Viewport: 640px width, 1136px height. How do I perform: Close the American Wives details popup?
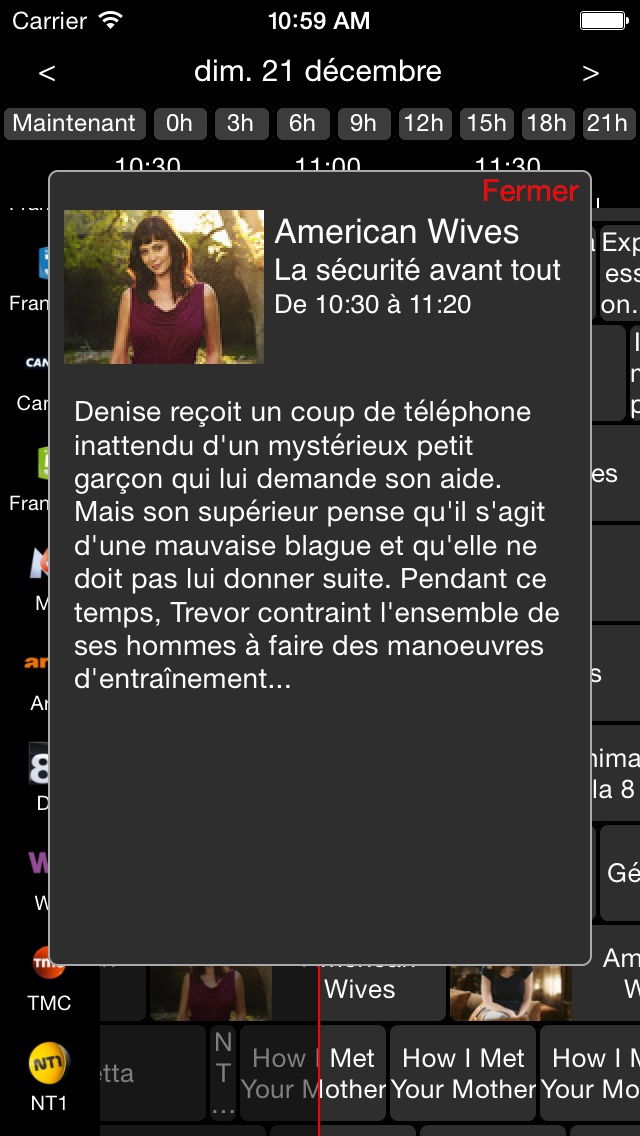tap(530, 191)
